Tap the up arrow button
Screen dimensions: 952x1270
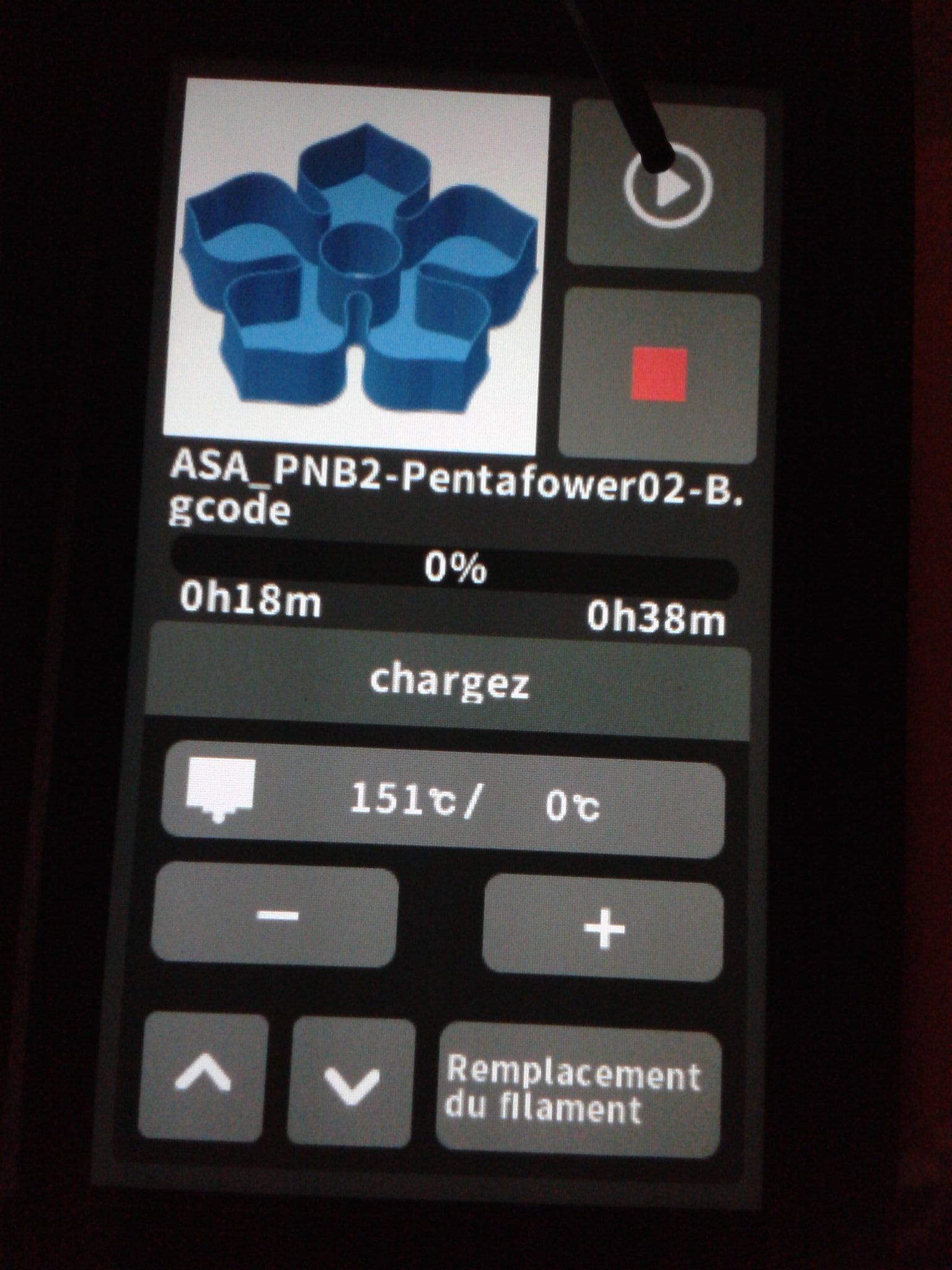click(203, 1077)
